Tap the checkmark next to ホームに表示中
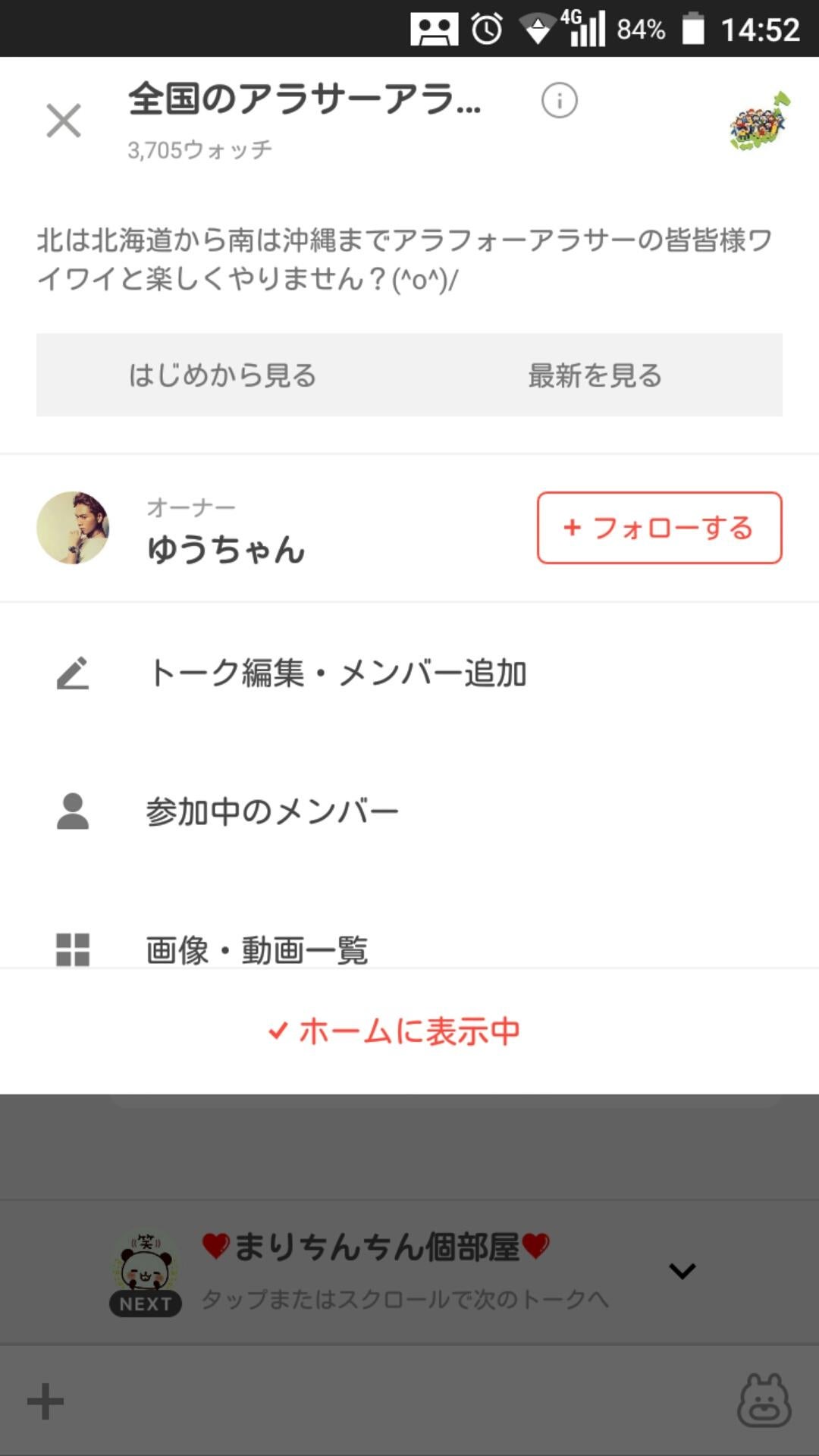 pyautogui.click(x=276, y=1029)
